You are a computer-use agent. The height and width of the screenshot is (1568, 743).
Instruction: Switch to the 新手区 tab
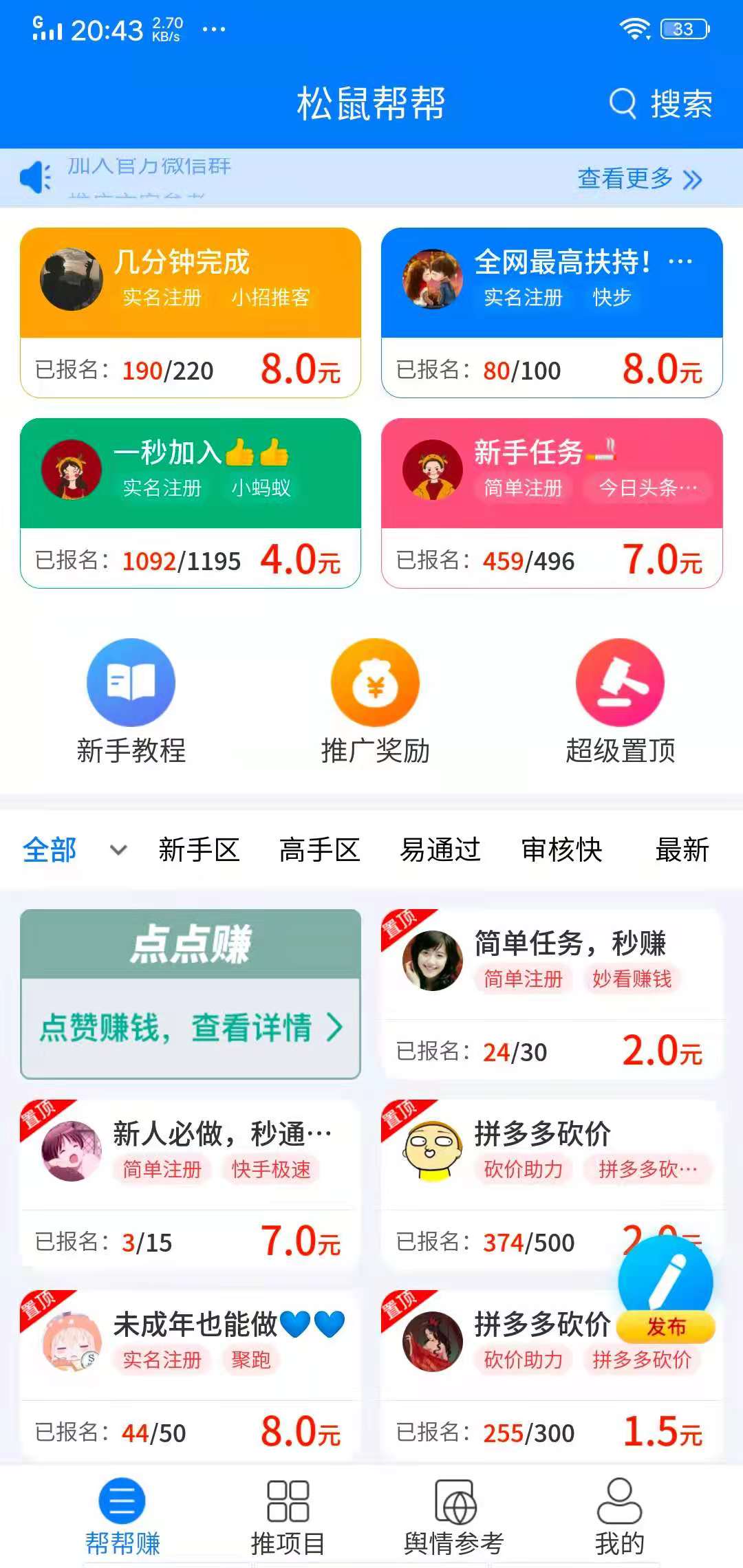(198, 850)
